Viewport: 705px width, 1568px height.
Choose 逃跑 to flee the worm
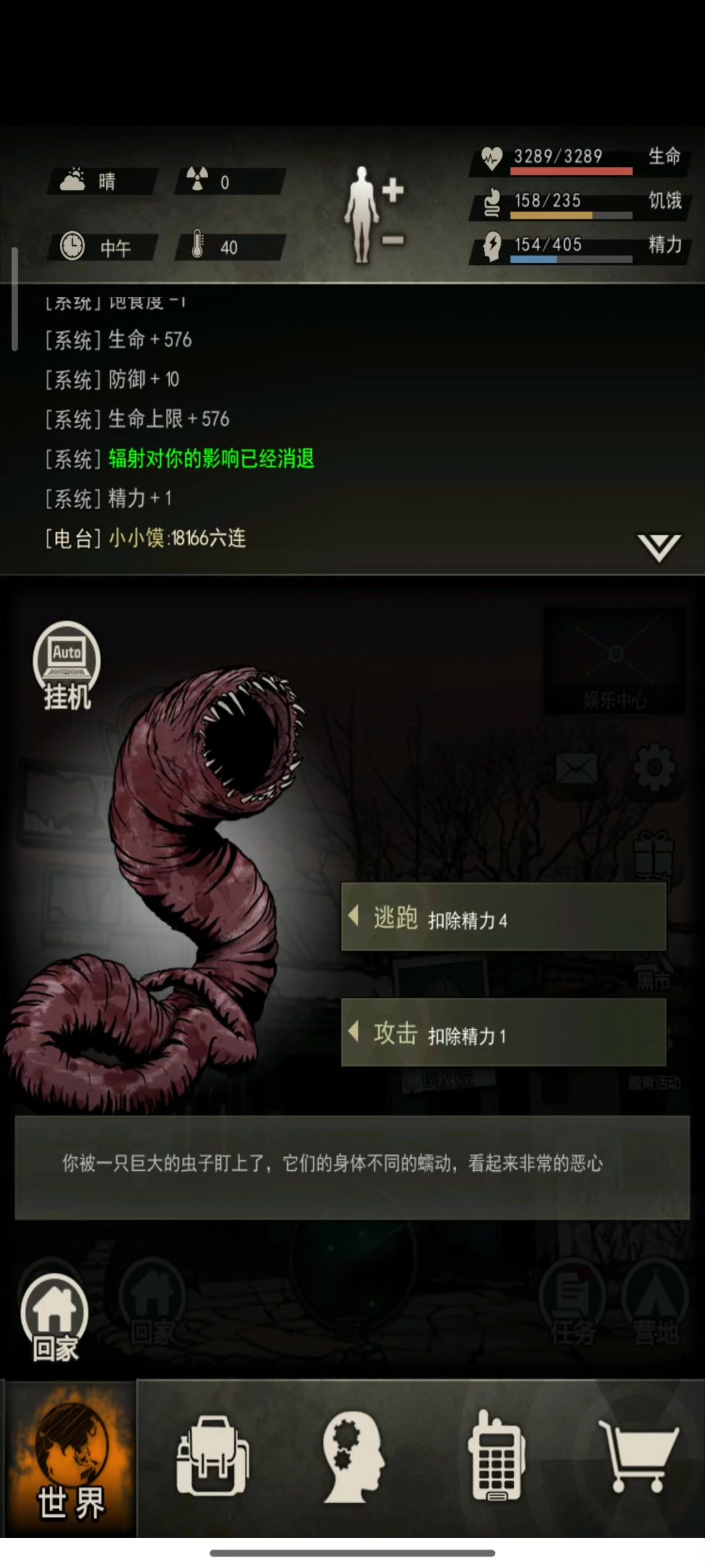[503, 918]
